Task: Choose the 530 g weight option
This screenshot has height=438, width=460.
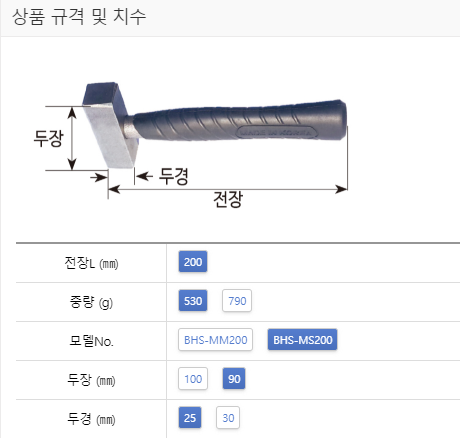Action: click(x=193, y=301)
